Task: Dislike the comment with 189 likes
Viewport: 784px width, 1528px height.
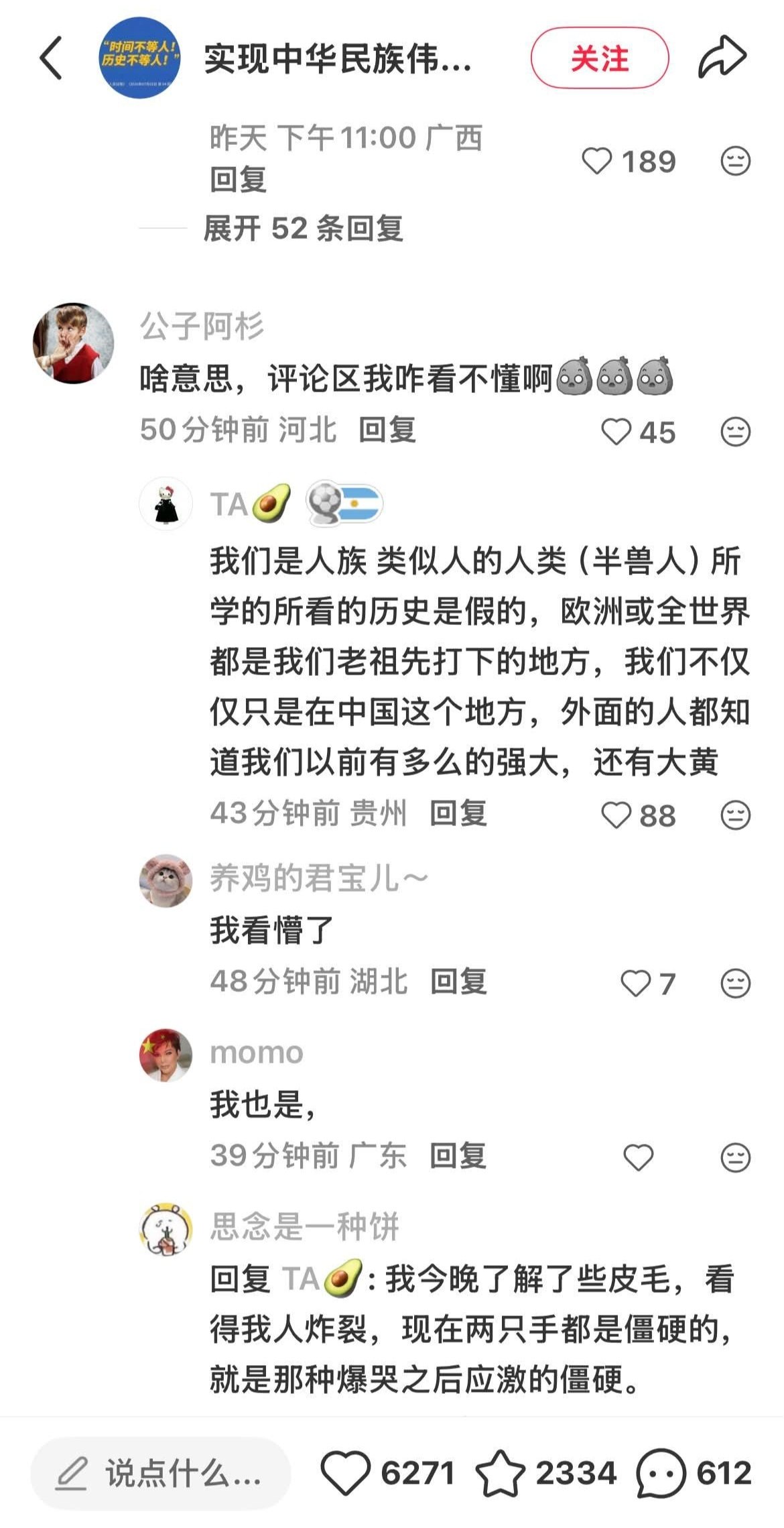Action: [735, 161]
